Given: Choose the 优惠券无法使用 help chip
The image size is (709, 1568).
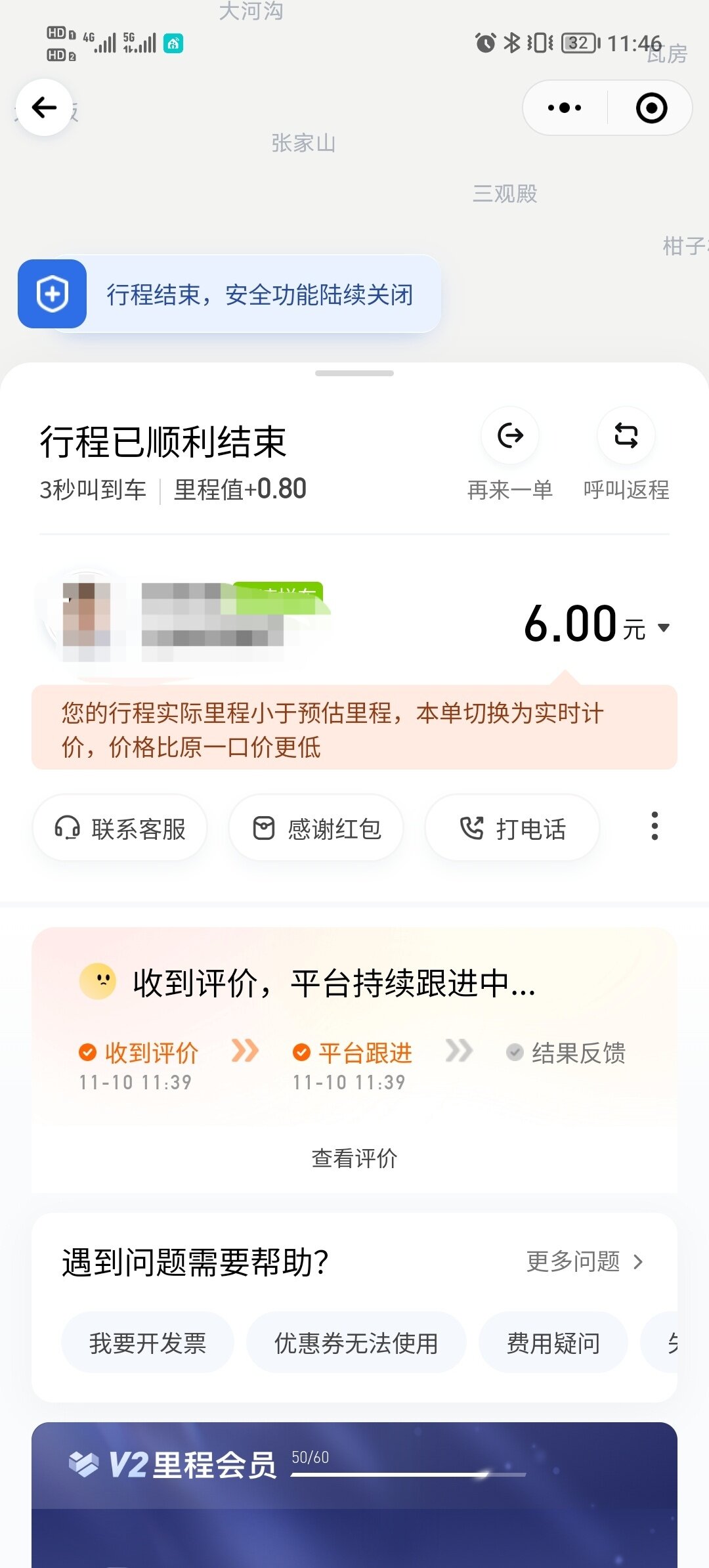Looking at the screenshot, I should pos(356,1343).
